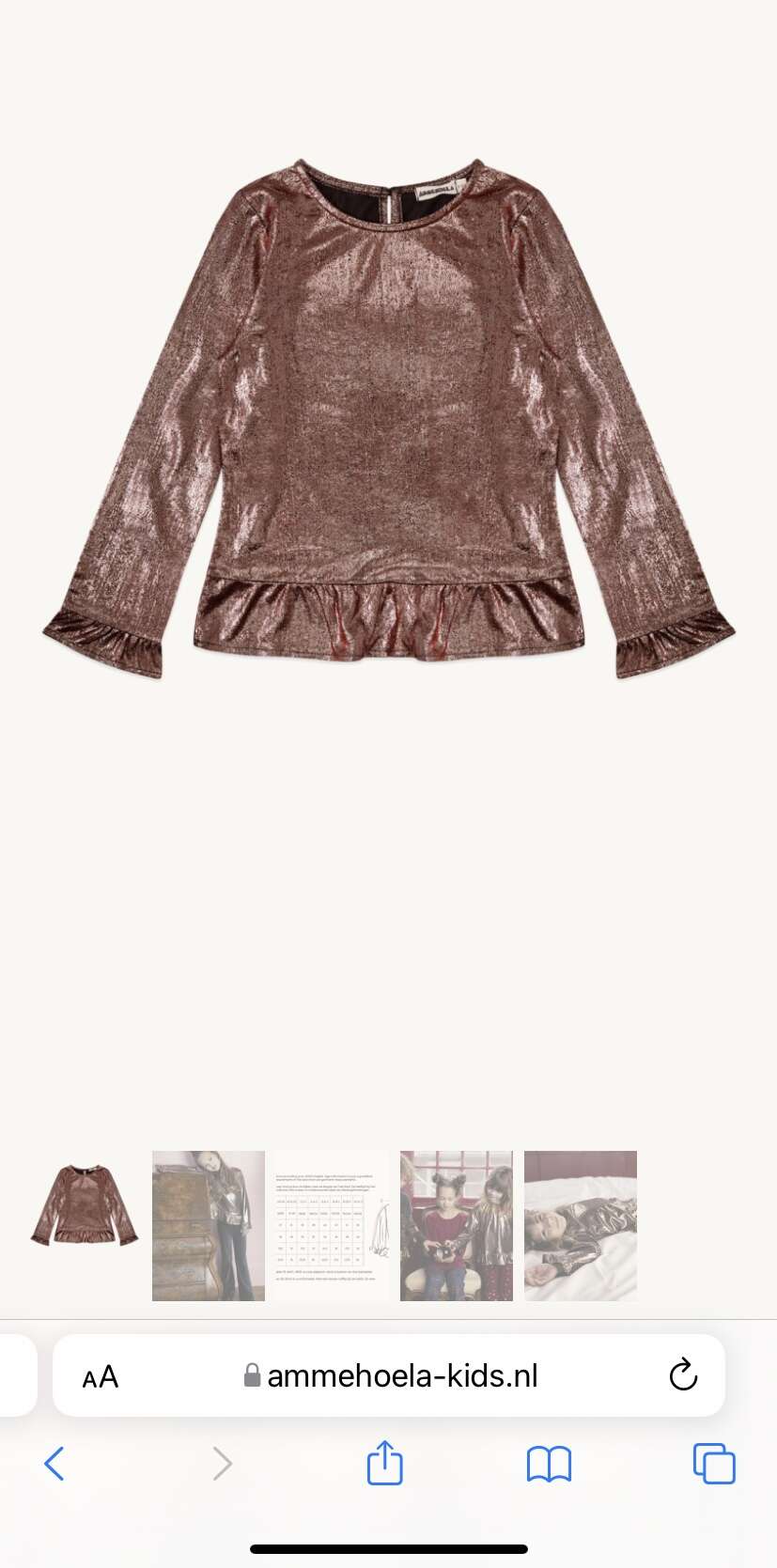This screenshot has width=777, height=1568.
Task: View the thumbnail of two seated girls
Action: (x=457, y=1225)
